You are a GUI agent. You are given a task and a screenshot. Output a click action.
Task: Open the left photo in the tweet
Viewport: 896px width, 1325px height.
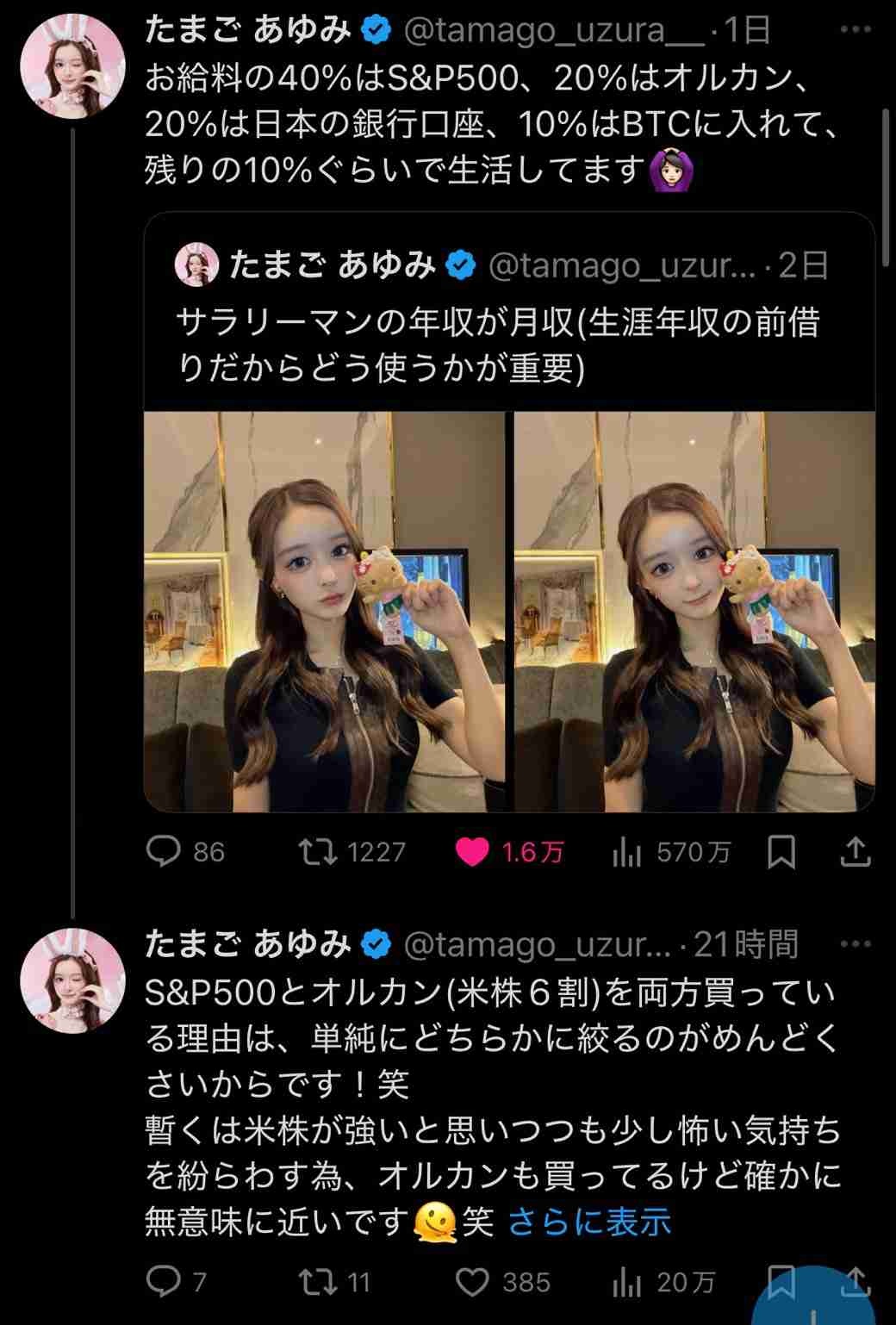coord(324,612)
